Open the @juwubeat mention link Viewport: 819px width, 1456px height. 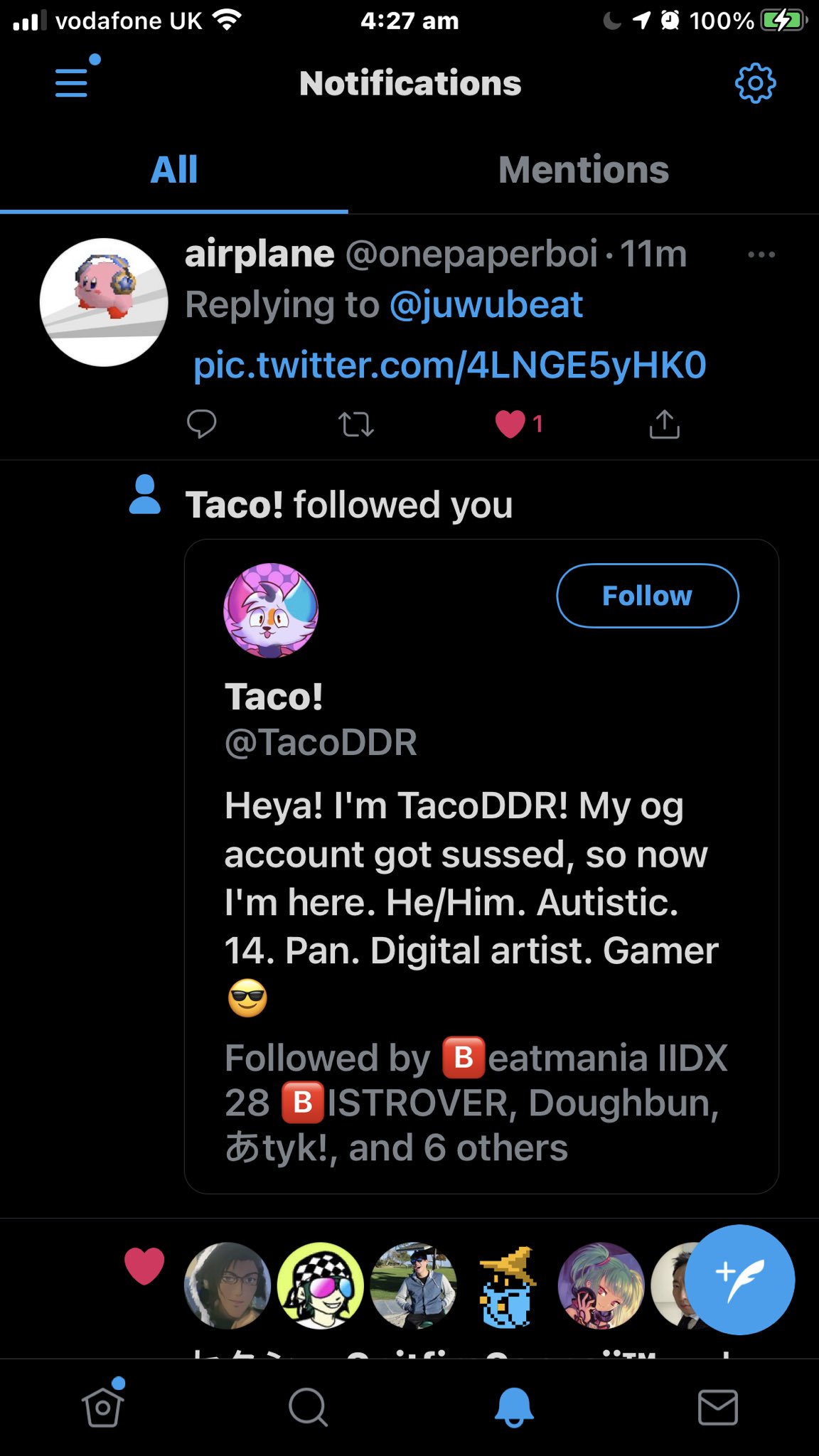coord(486,305)
